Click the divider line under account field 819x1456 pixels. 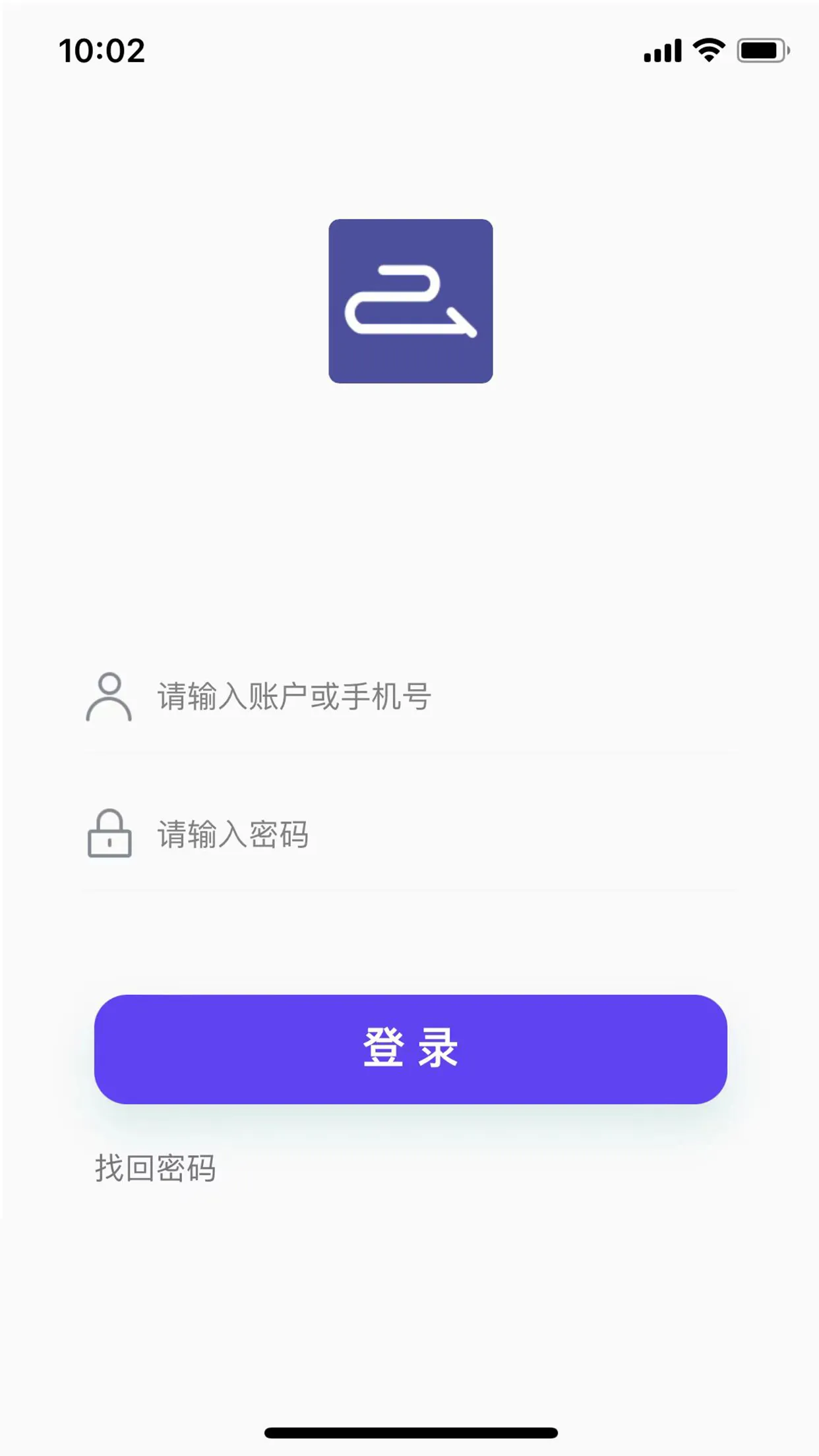[409, 750]
